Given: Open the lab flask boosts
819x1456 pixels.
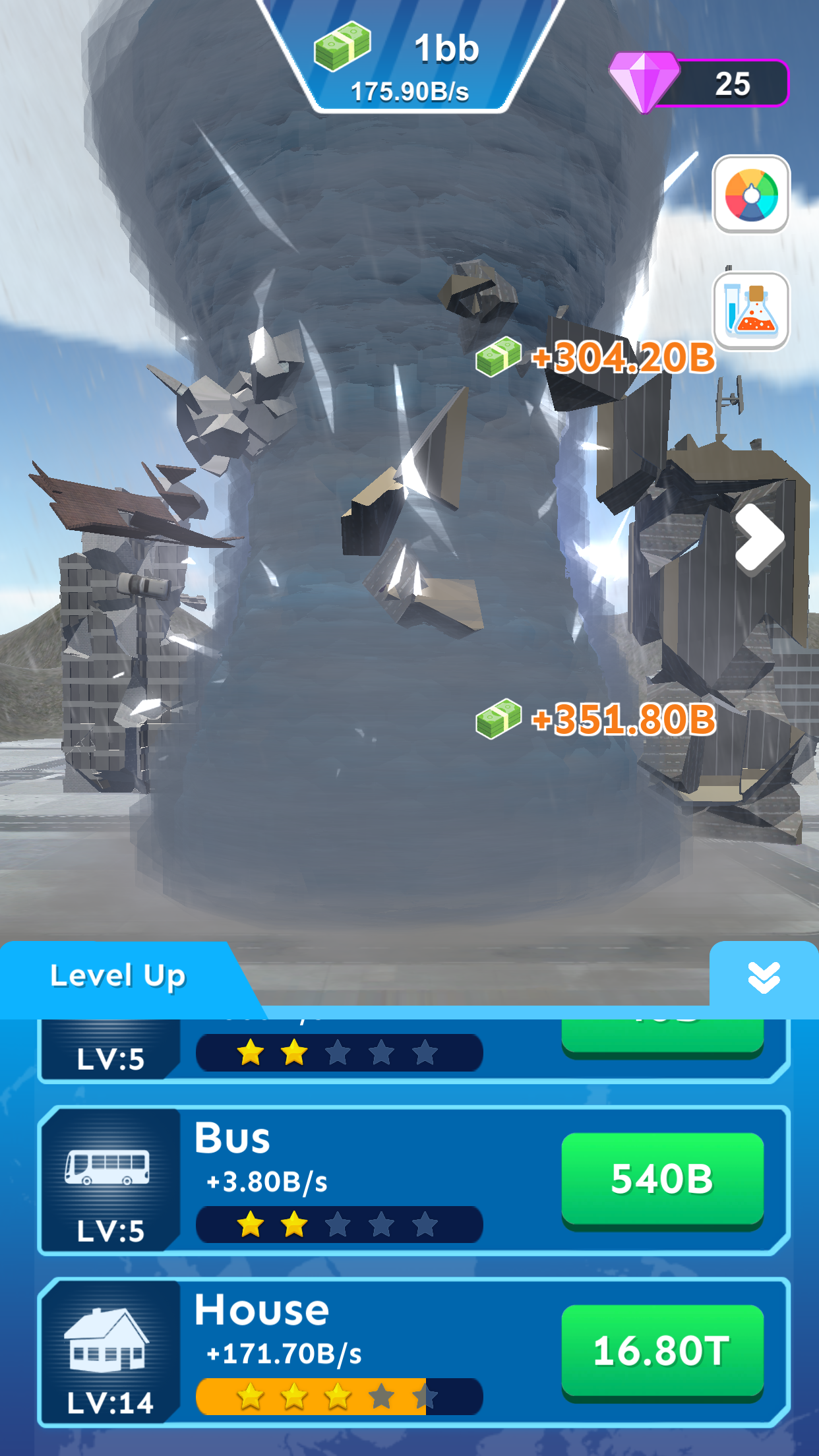Looking at the screenshot, I should [x=751, y=311].
